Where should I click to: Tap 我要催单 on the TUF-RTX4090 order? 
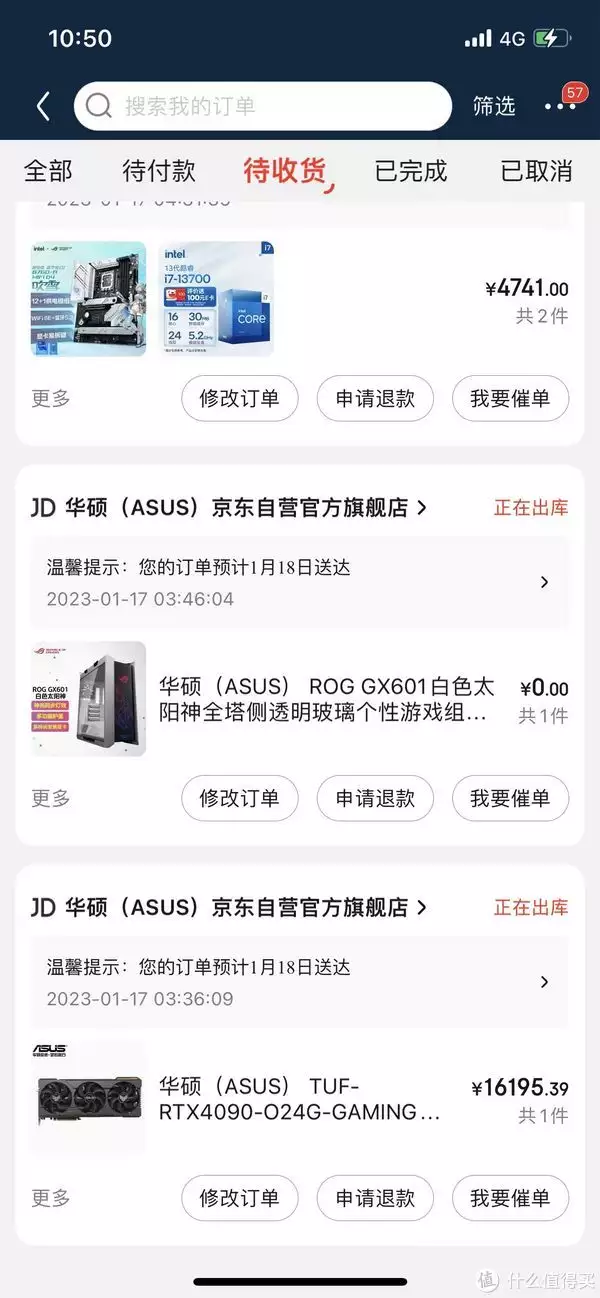(510, 1198)
